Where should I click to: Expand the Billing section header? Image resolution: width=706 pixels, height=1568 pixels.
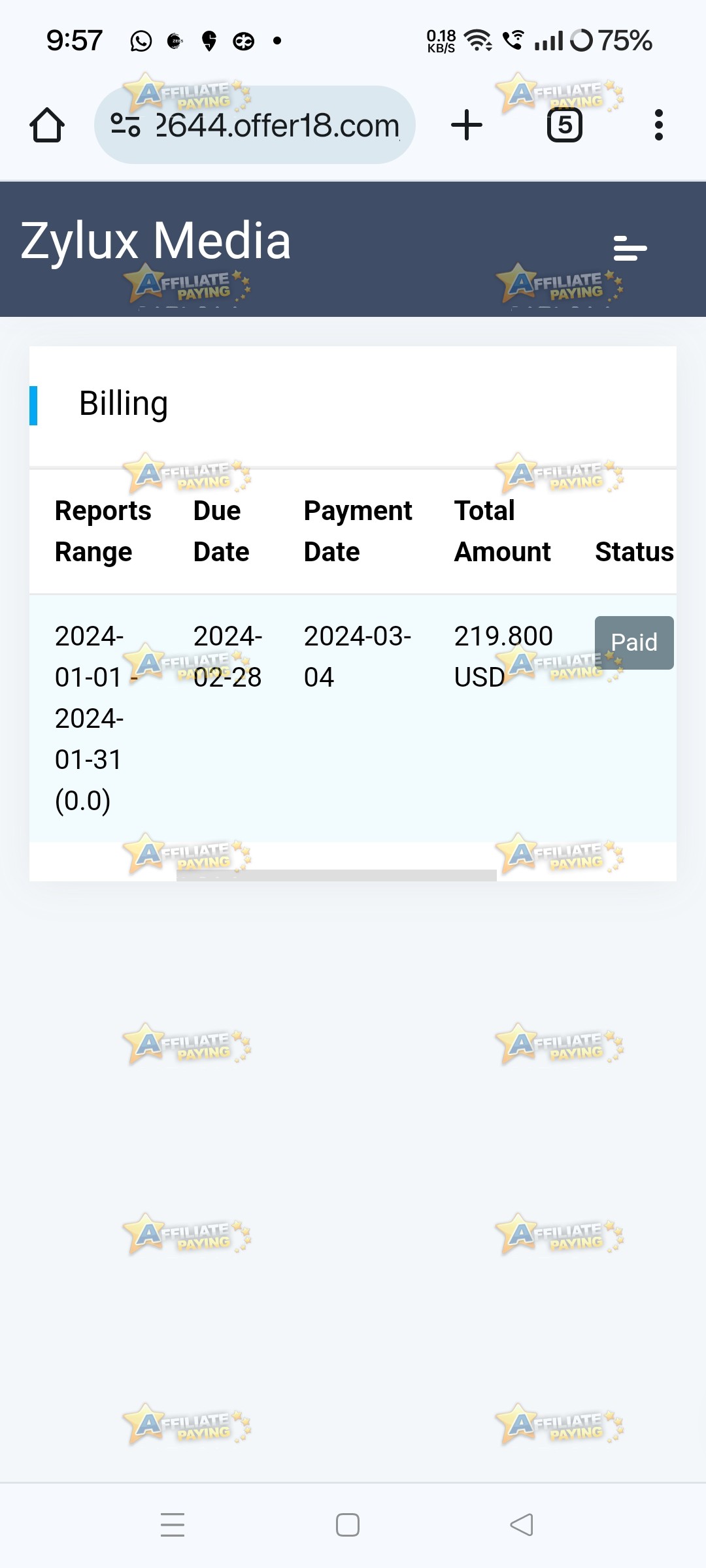click(x=124, y=402)
